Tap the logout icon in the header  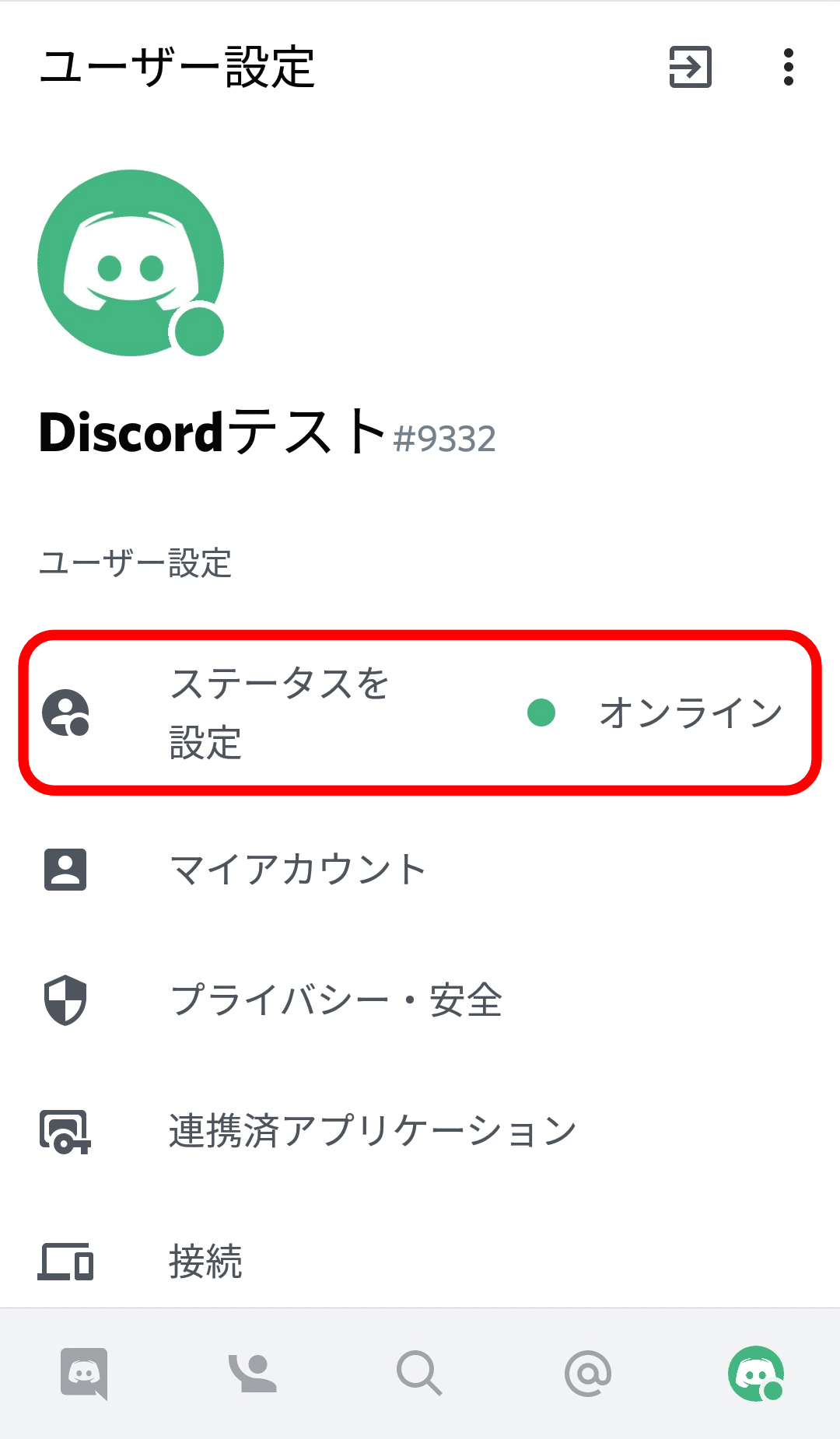pyautogui.click(x=690, y=67)
